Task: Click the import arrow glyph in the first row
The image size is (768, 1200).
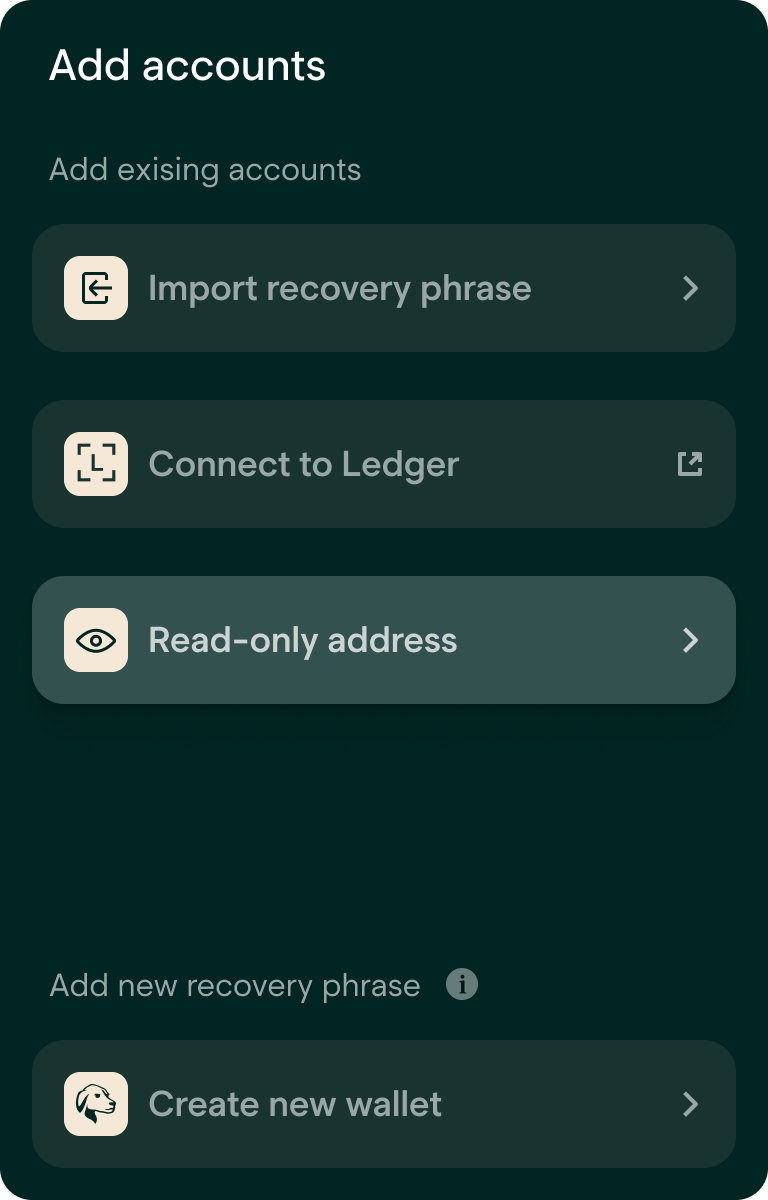Action: (96, 288)
